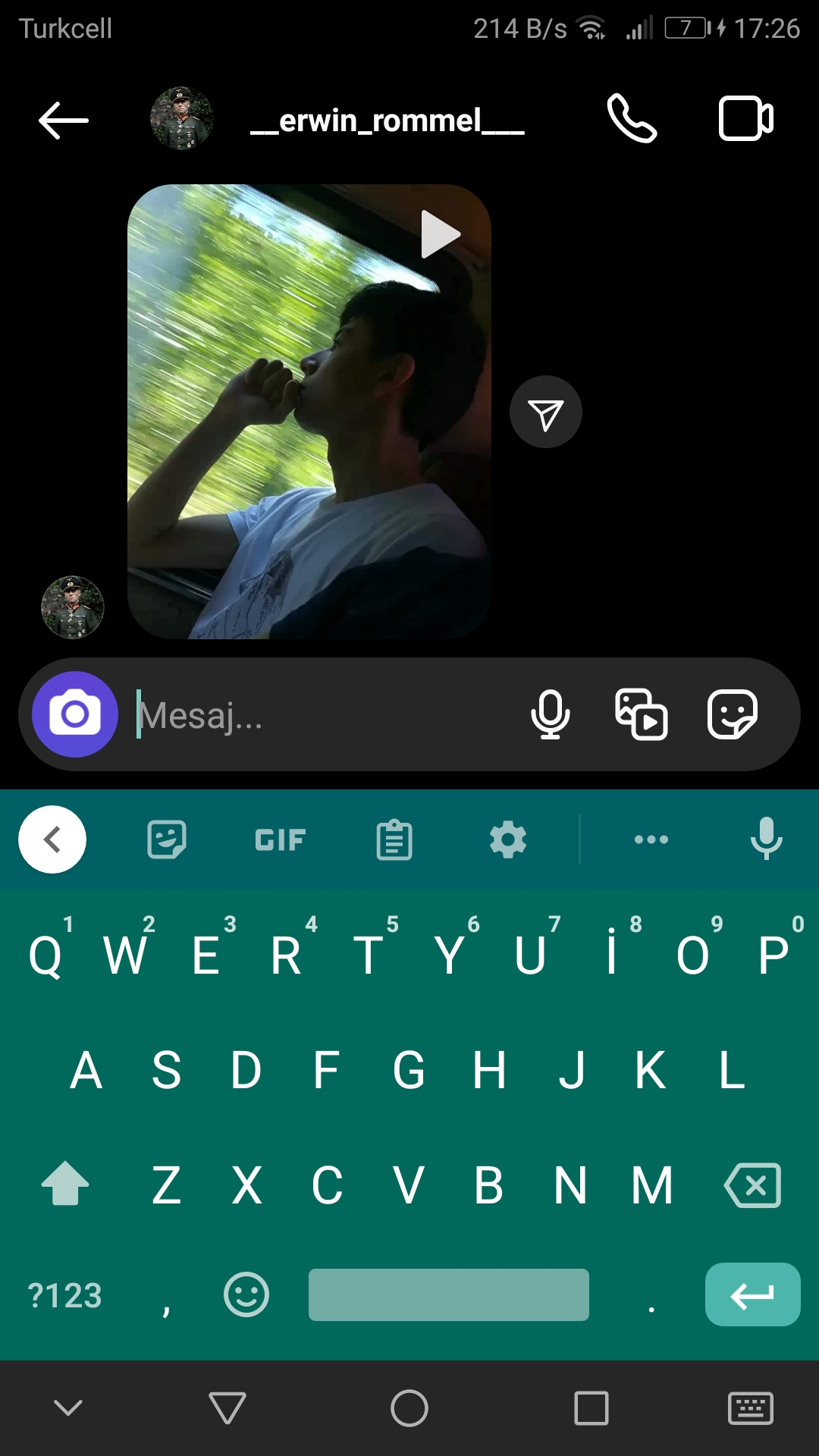Open the gallery media picker
Screen dimensions: 819x1456
coord(641,714)
